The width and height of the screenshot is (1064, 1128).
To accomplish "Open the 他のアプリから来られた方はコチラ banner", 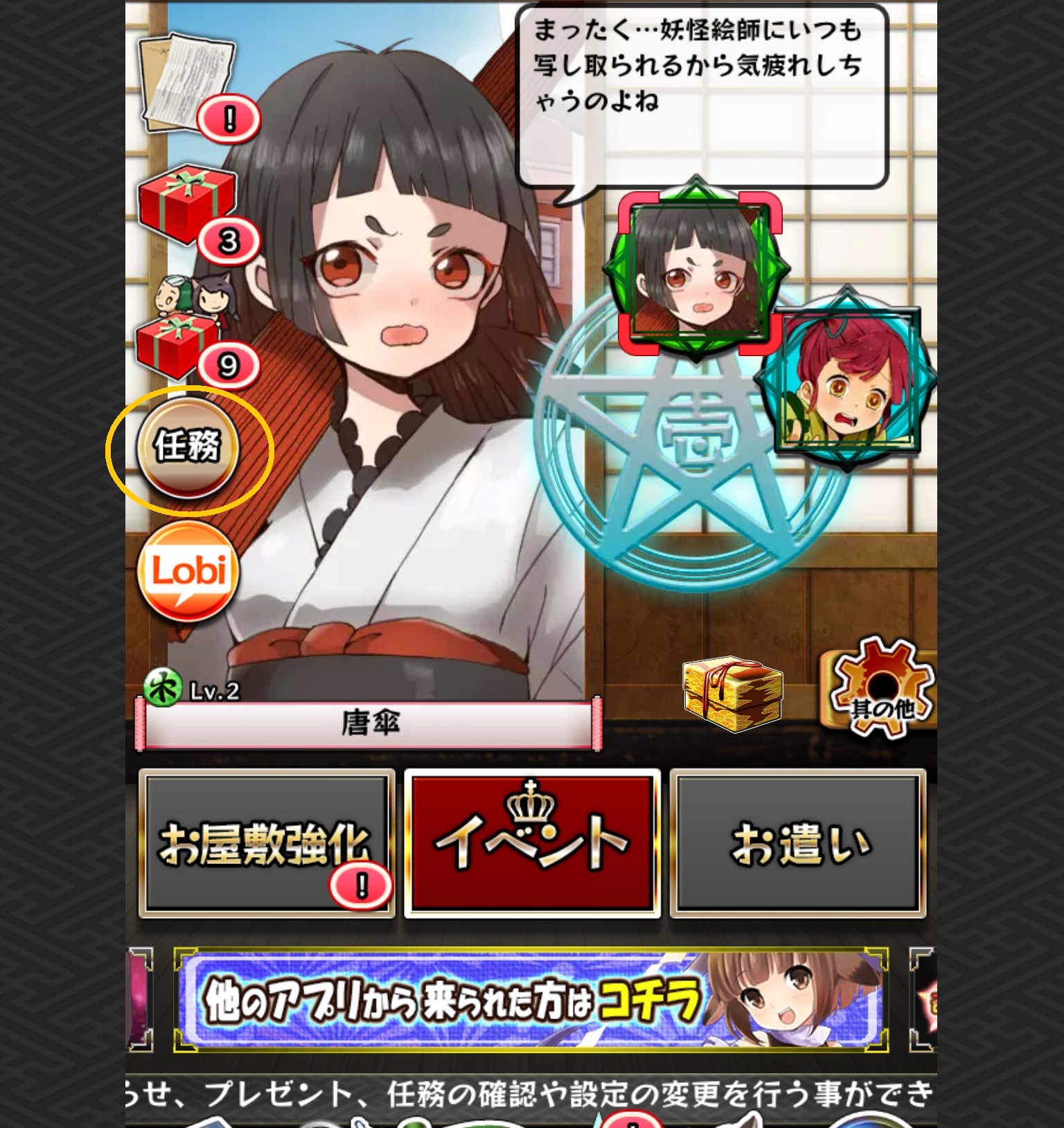I will (531, 998).
